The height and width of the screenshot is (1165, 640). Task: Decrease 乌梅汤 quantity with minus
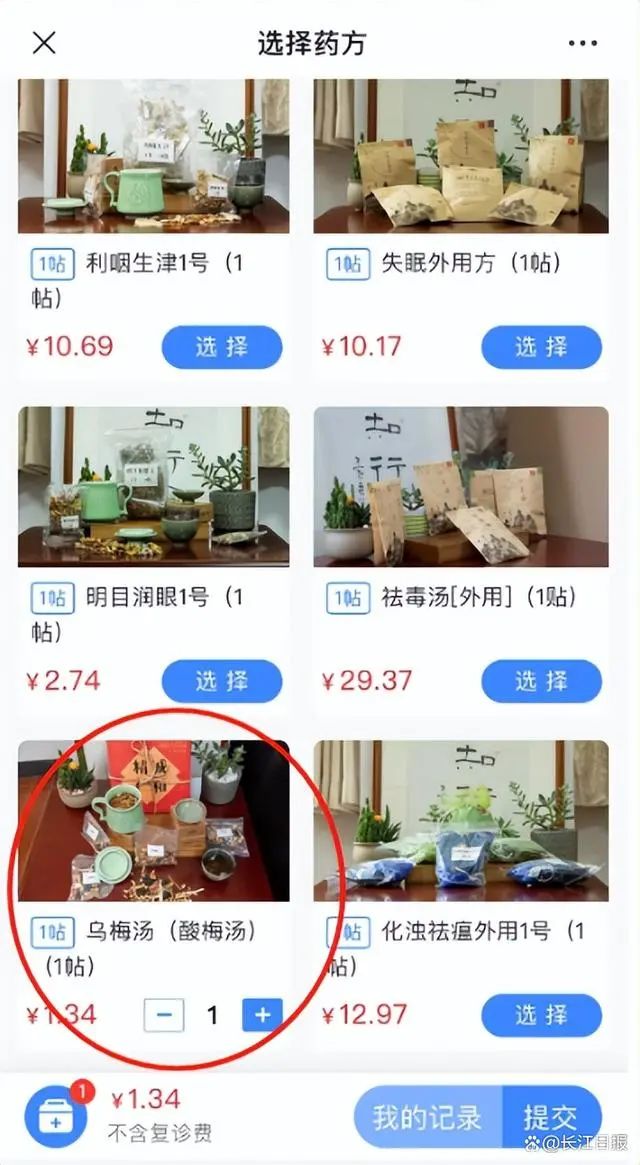pos(164,1015)
